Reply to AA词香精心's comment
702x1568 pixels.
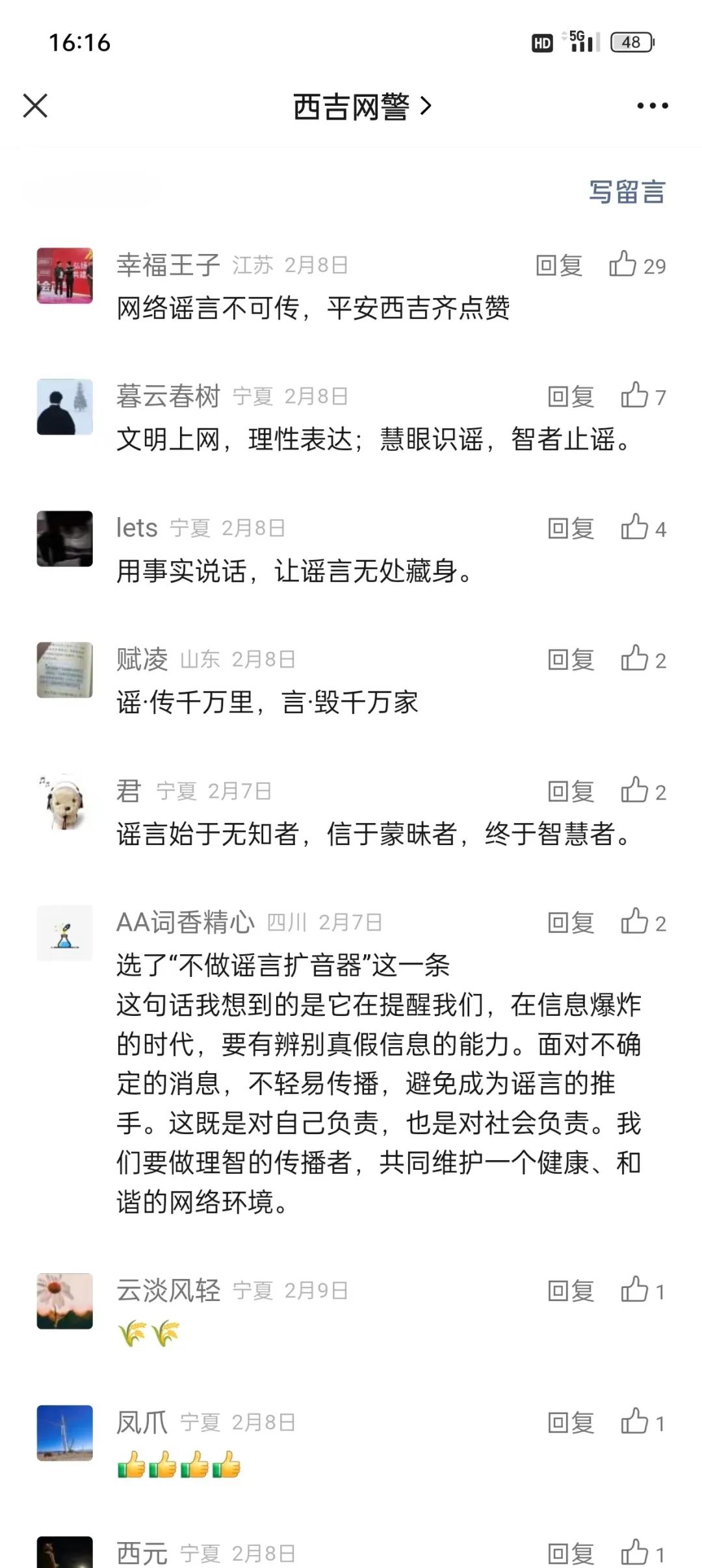(571, 923)
